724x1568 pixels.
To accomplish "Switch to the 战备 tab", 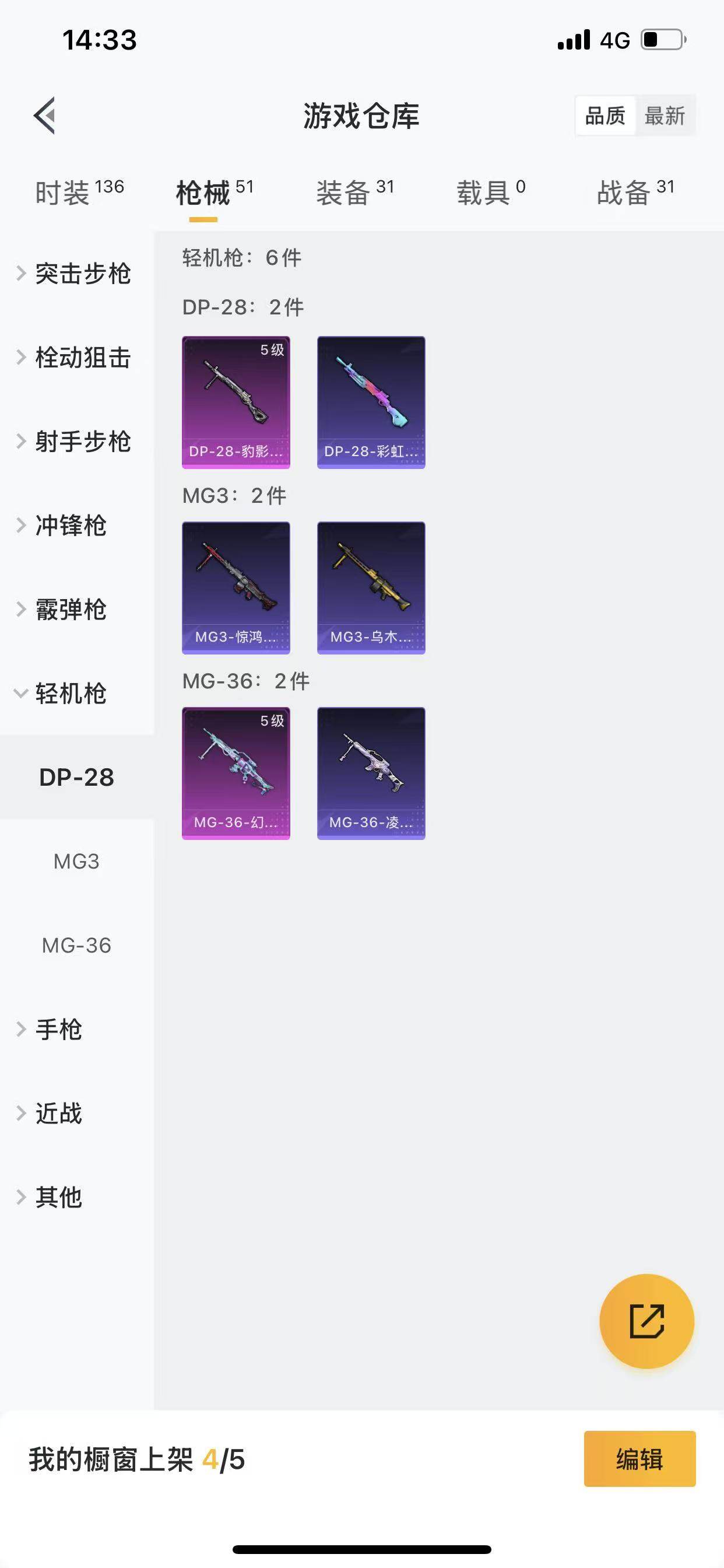I will [635, 192].
